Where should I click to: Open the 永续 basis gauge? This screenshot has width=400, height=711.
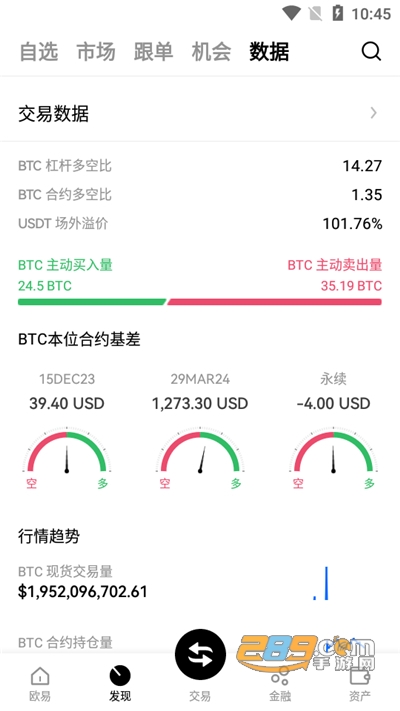[333, 431]
